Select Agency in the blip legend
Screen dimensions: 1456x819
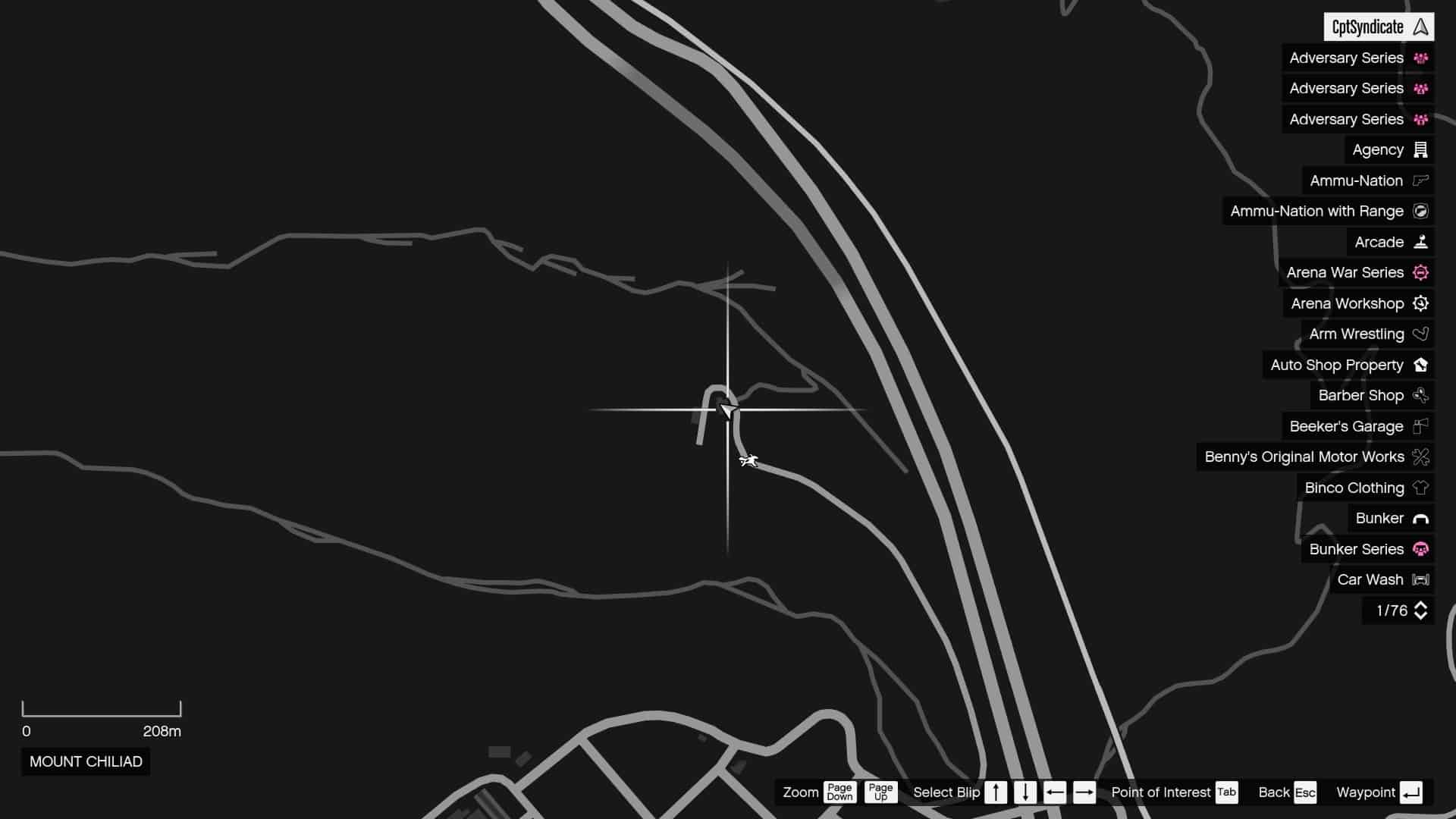pos(1389,150)
